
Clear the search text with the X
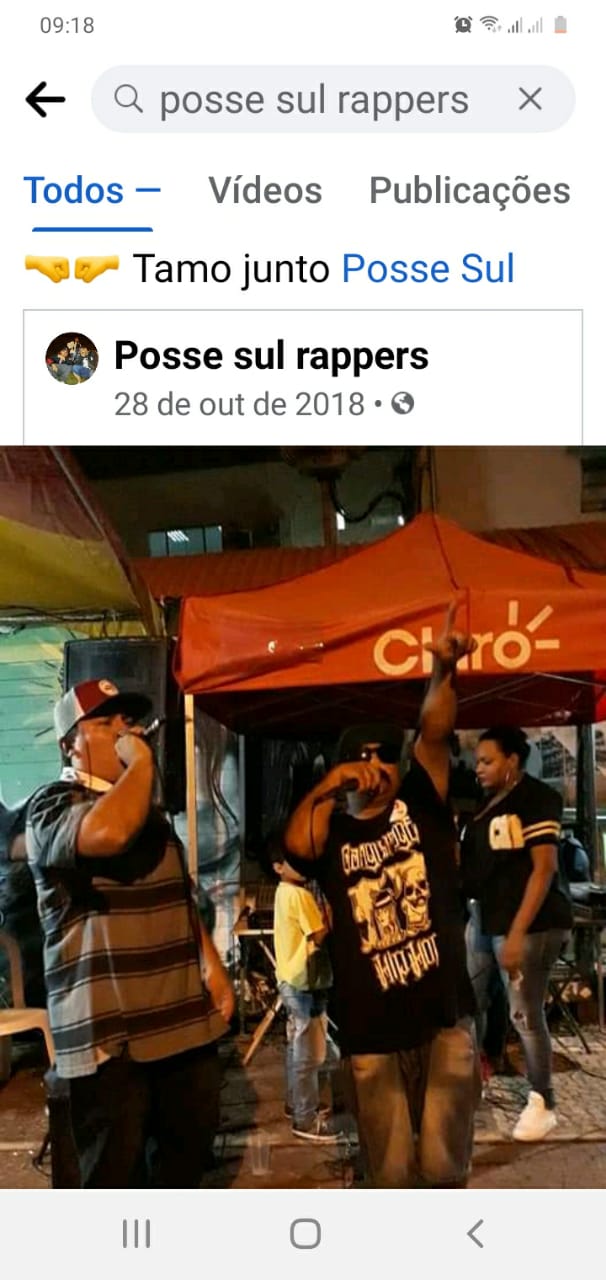pos(530,99)
